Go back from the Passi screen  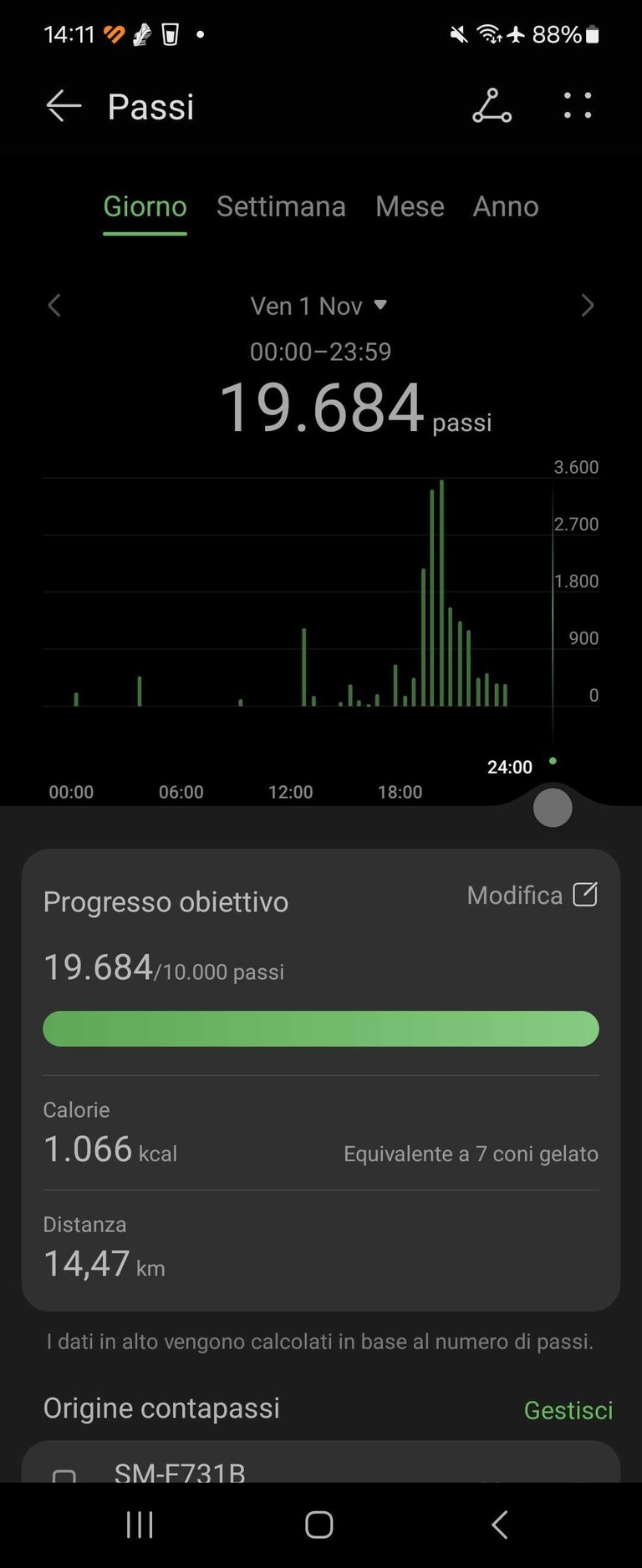click(x=64, y=106)
